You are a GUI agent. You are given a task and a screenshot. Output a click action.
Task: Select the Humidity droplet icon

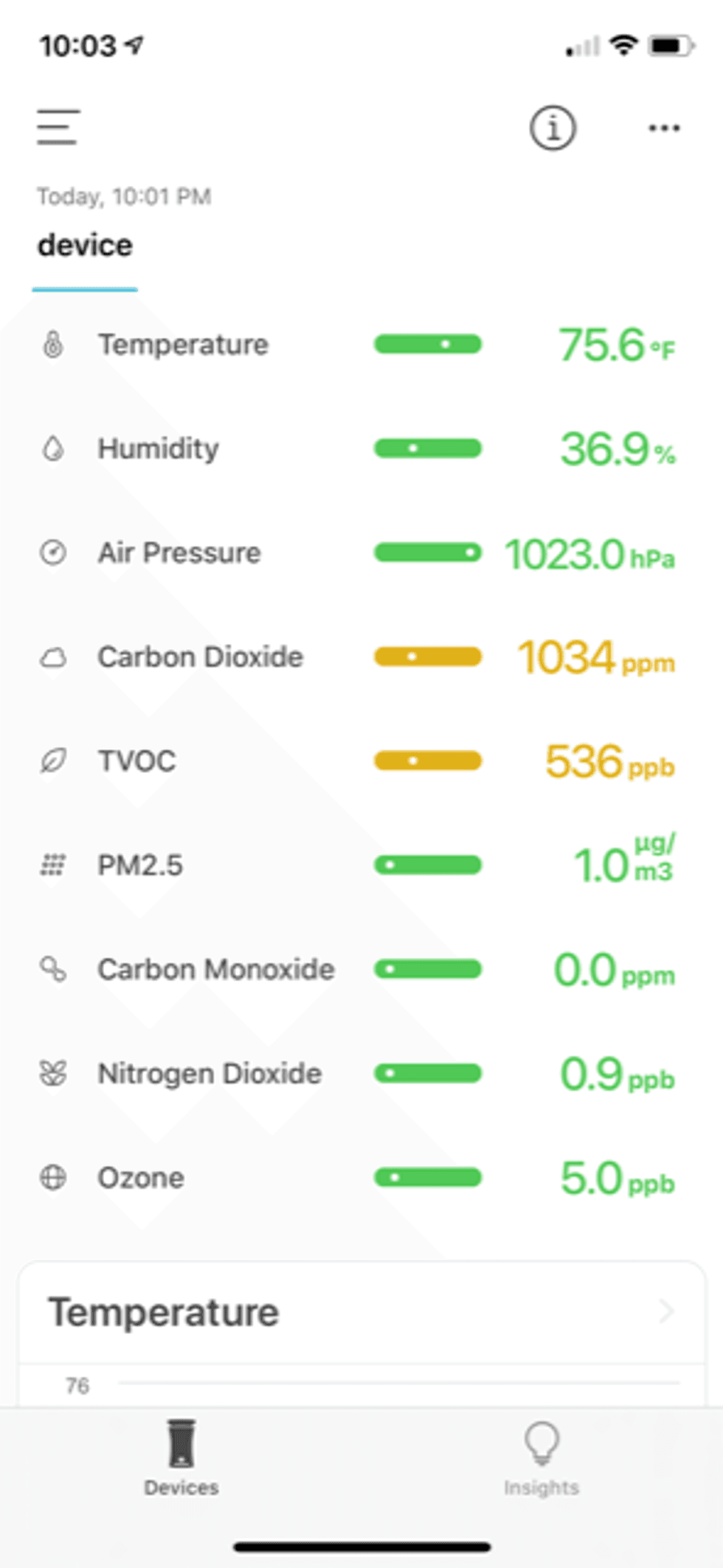(53, 448)
